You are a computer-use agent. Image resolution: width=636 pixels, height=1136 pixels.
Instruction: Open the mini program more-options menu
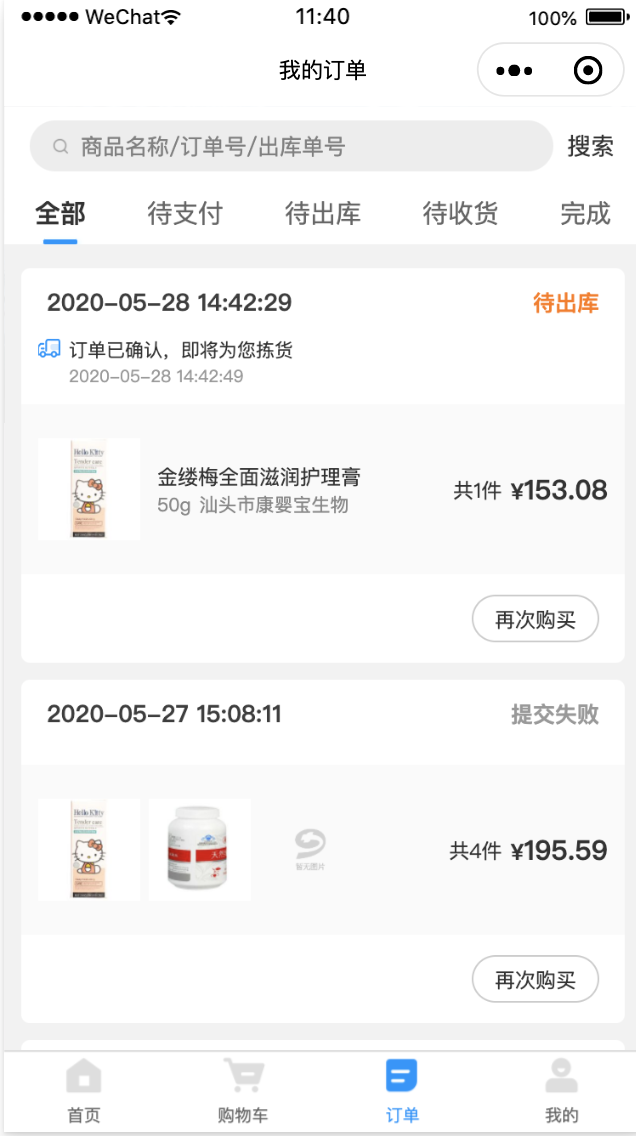(514, 71)
